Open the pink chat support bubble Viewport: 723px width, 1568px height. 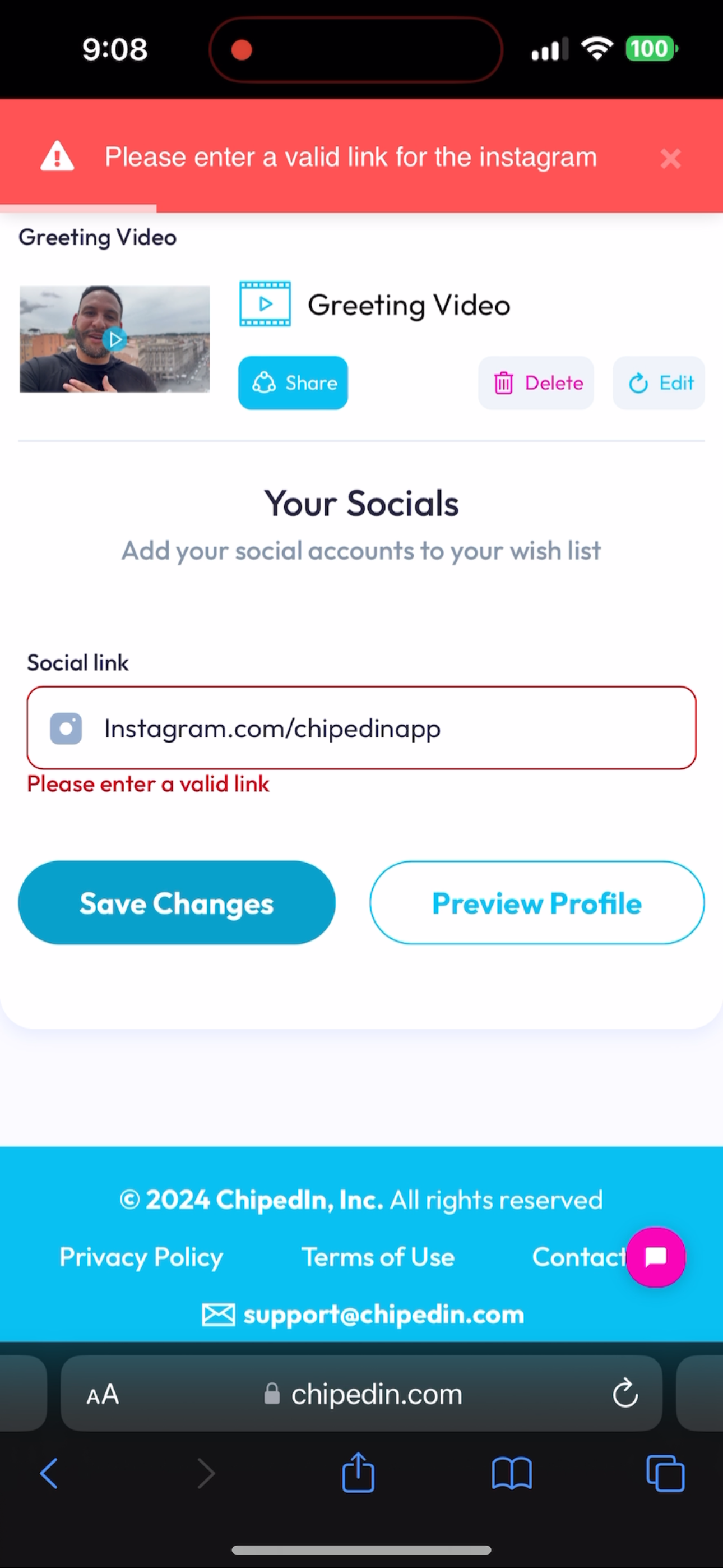pyautogui.click(x=655, y=1257)
